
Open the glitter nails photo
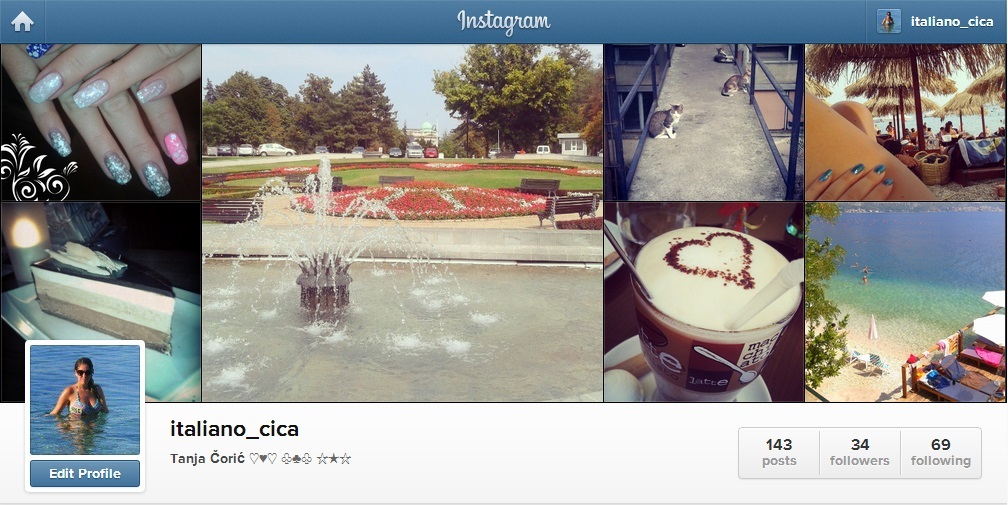(x=100, y=122)
